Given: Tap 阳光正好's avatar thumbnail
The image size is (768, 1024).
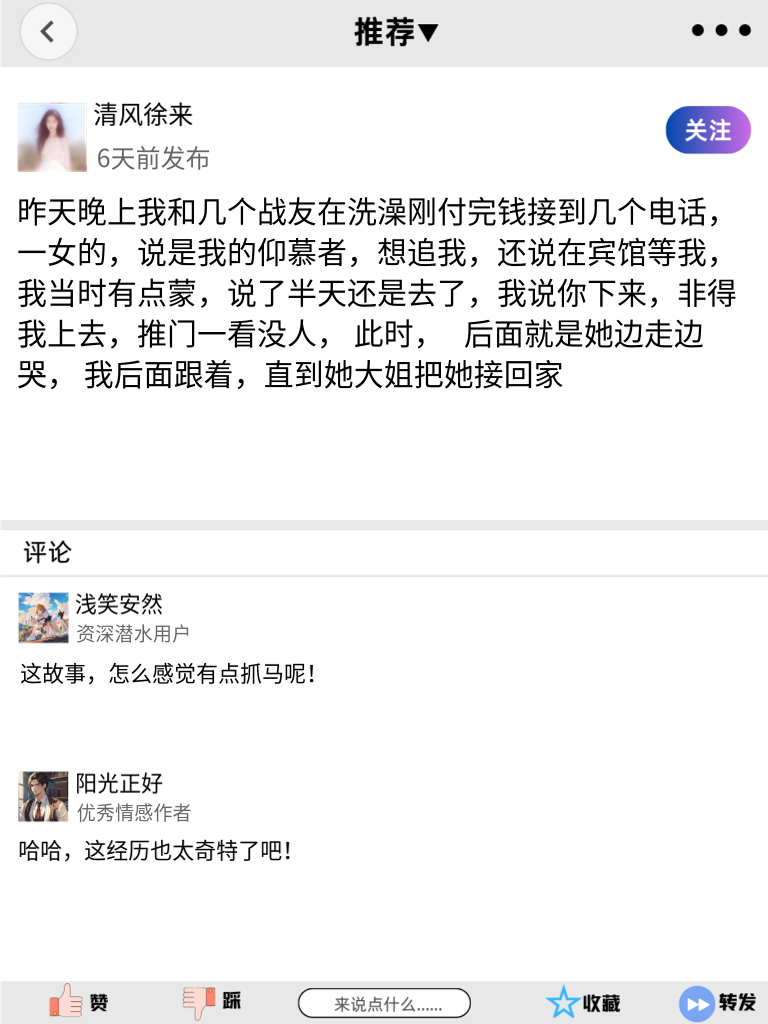Looking at the screenshot, I should click(43, 796).
